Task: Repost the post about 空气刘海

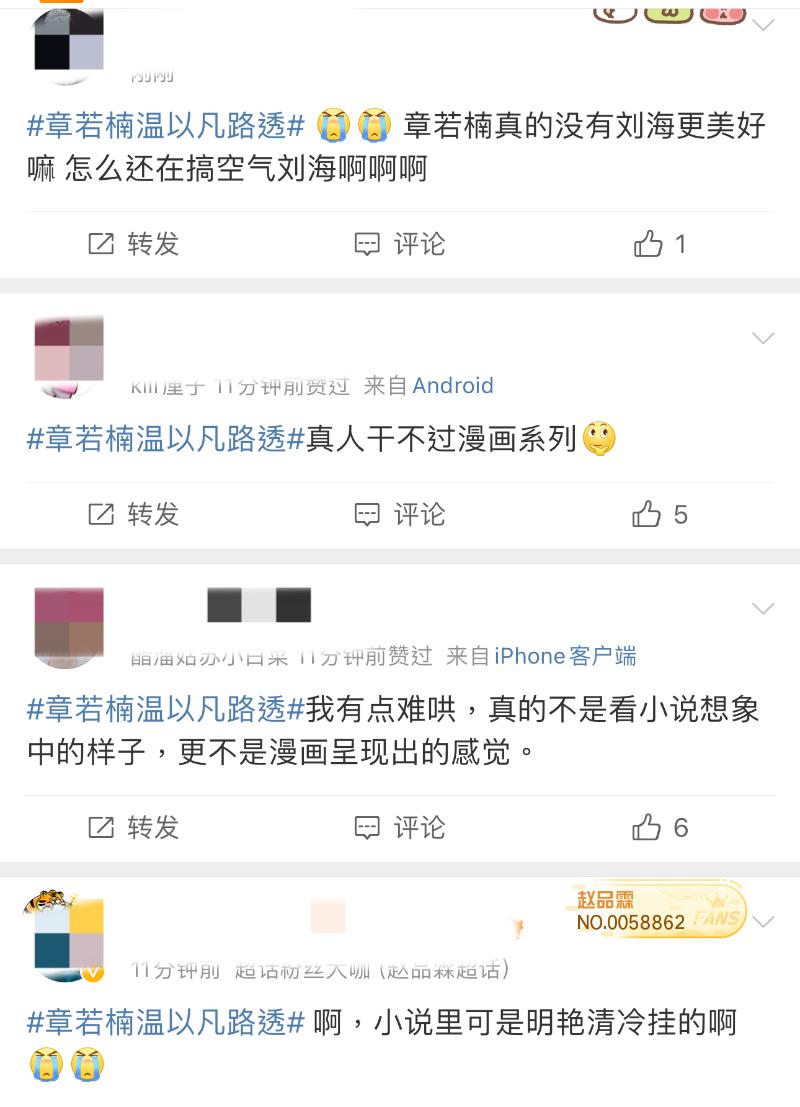Action: 133,244
